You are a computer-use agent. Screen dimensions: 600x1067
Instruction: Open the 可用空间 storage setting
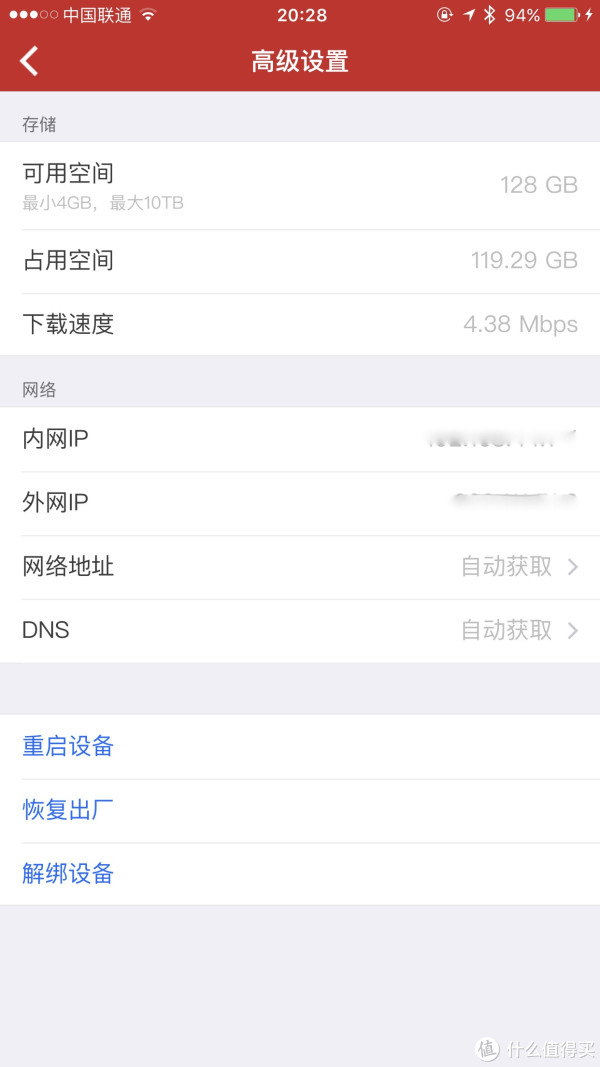point(300,186)
